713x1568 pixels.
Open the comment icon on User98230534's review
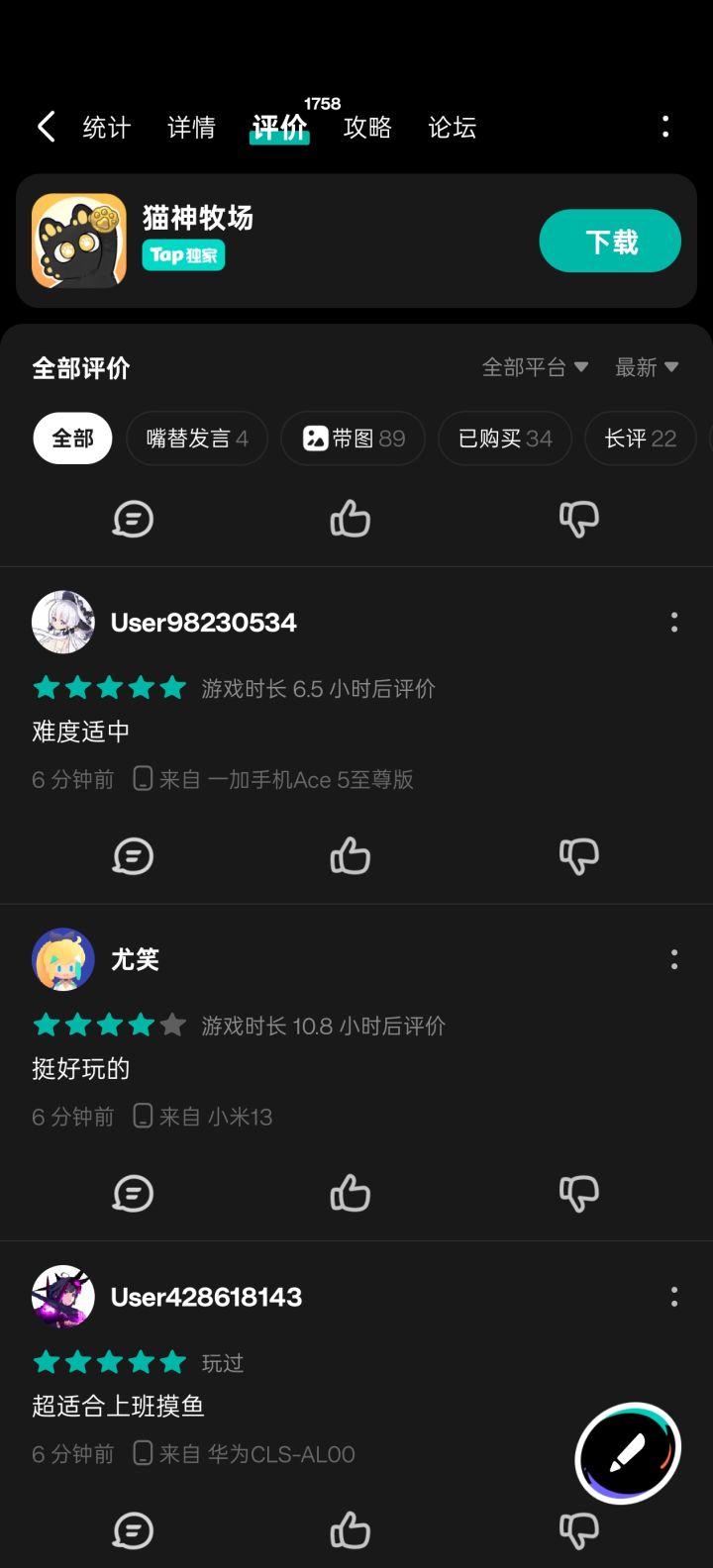click(x=134, y=856)
